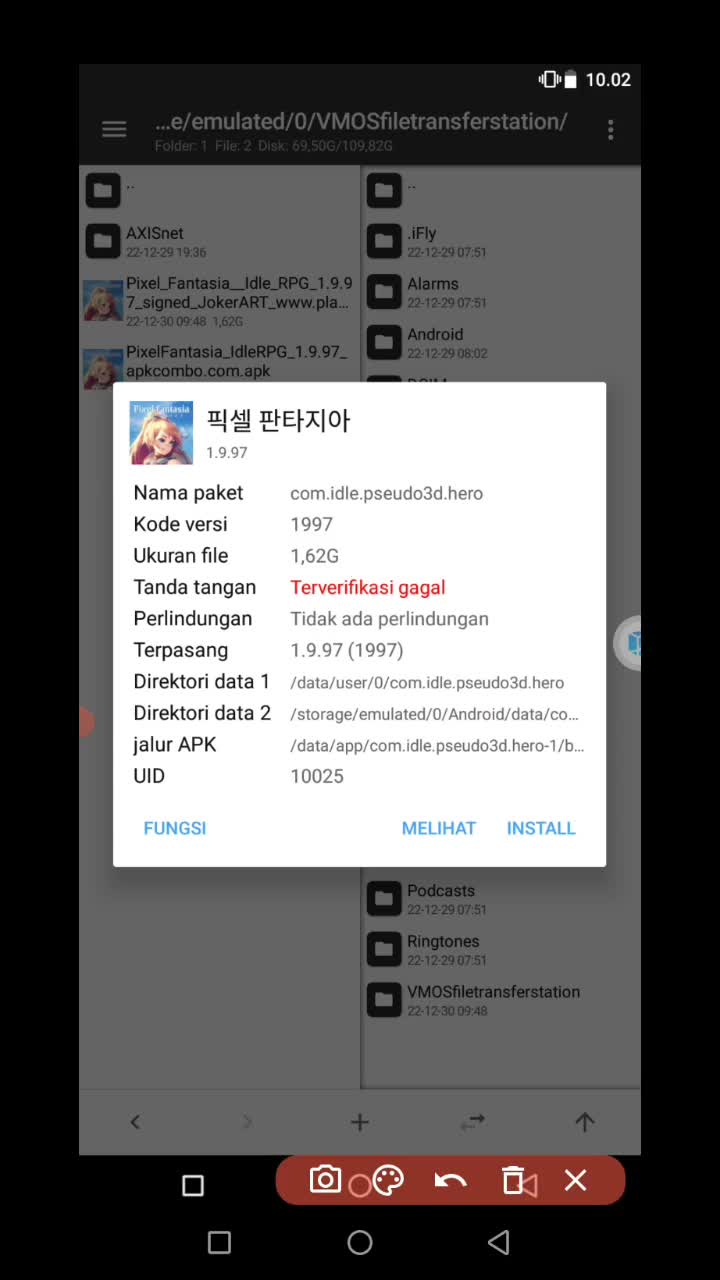Screen dimensions: 720x1280
Task: Tap MELIHAT in the APK dialog
Action: 438,828
